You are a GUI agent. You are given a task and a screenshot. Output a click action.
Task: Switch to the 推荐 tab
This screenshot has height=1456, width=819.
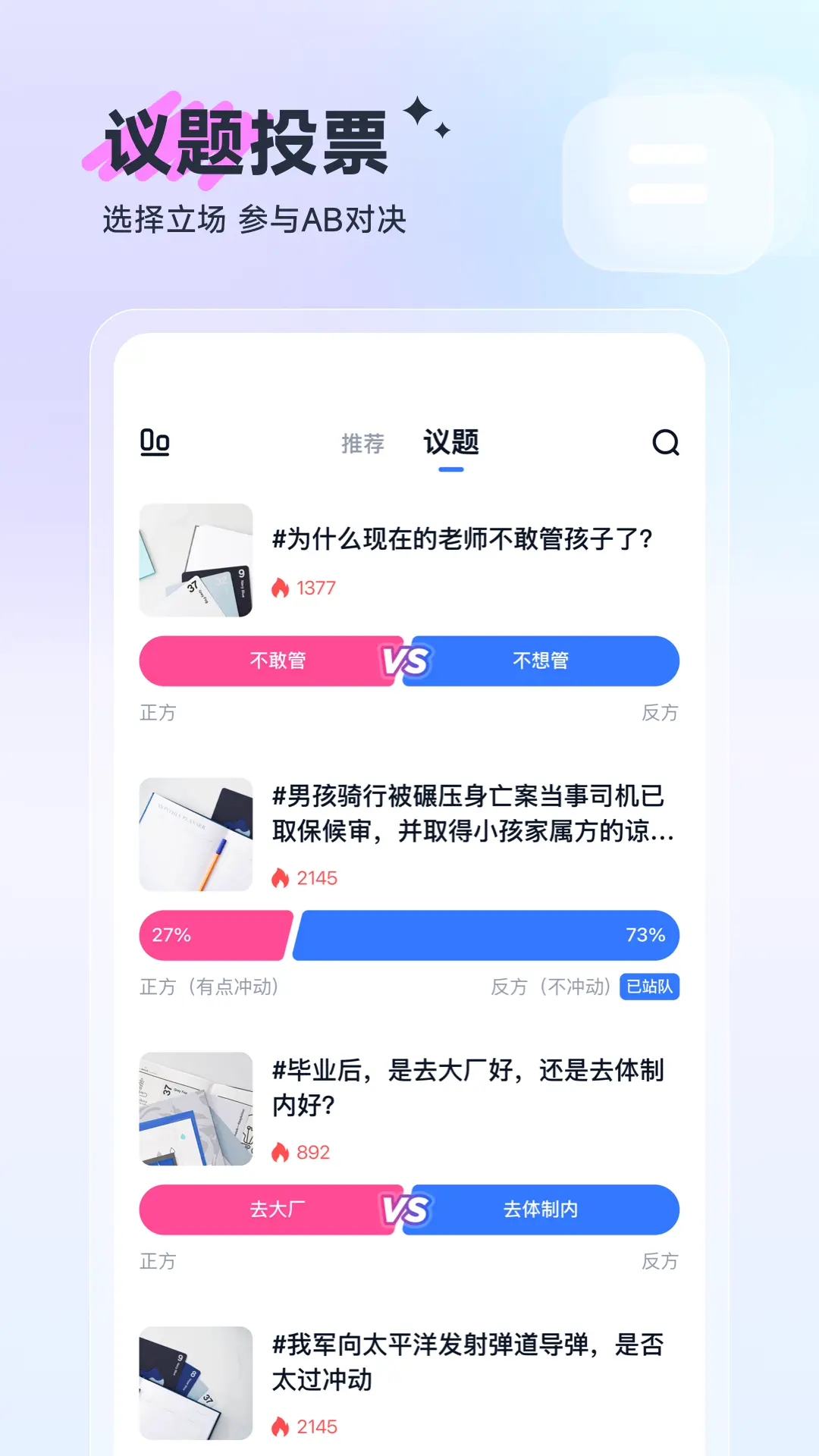(x=362, y=444)
